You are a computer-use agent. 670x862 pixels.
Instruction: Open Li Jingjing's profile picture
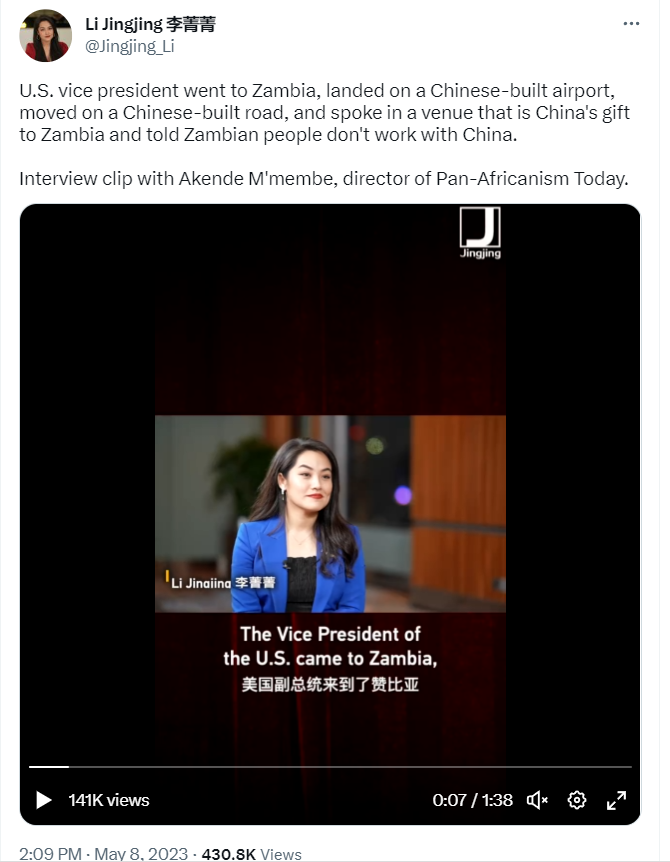click(45, 36)
